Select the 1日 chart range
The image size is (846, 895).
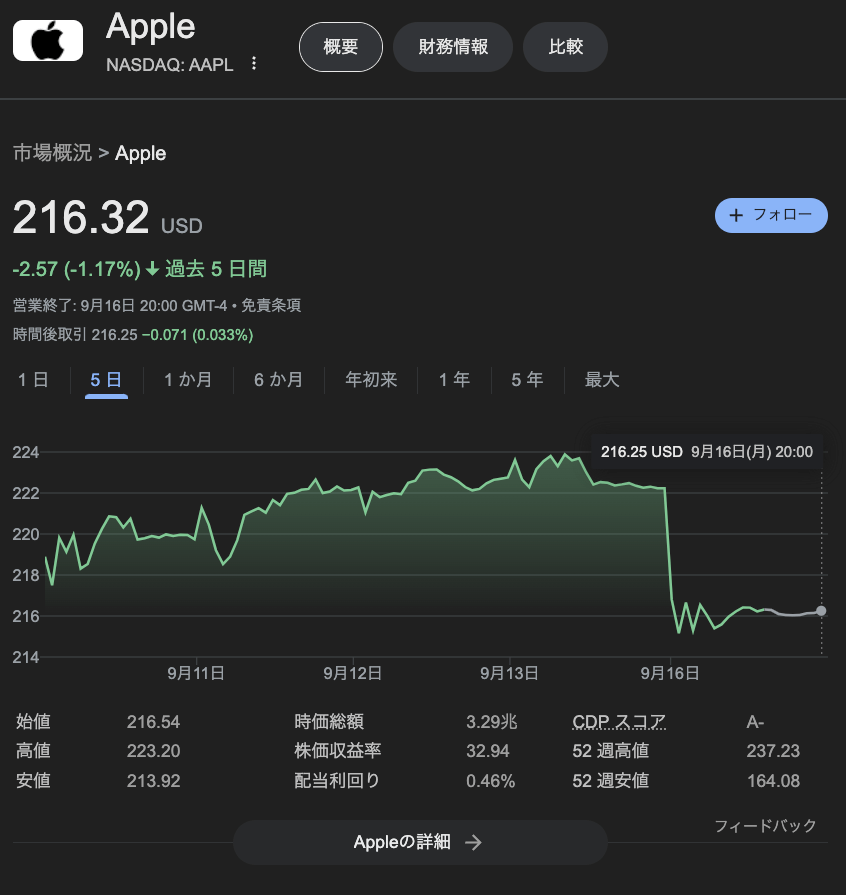point(31,380)
